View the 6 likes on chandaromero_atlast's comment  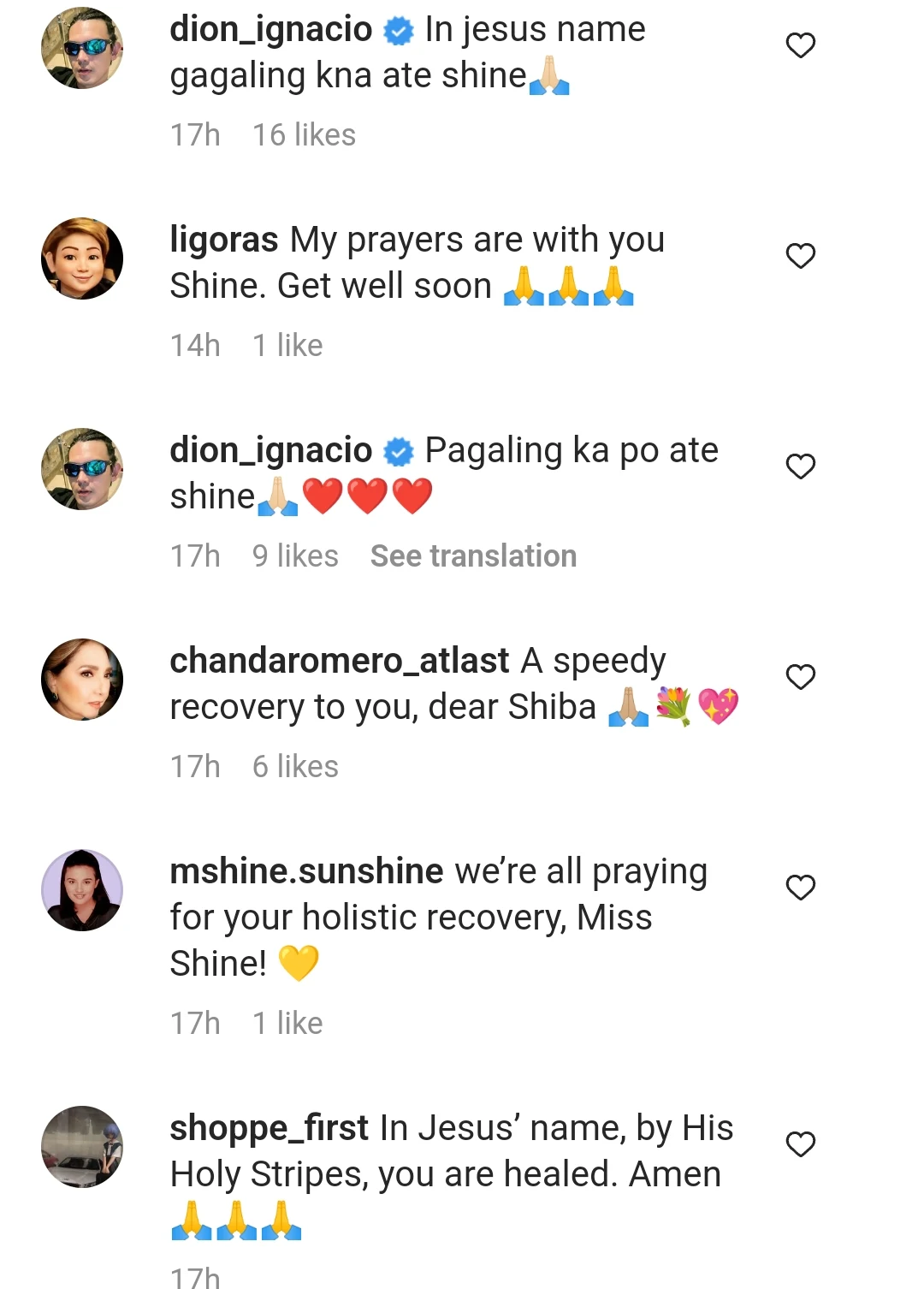click(x=295, y=767)
